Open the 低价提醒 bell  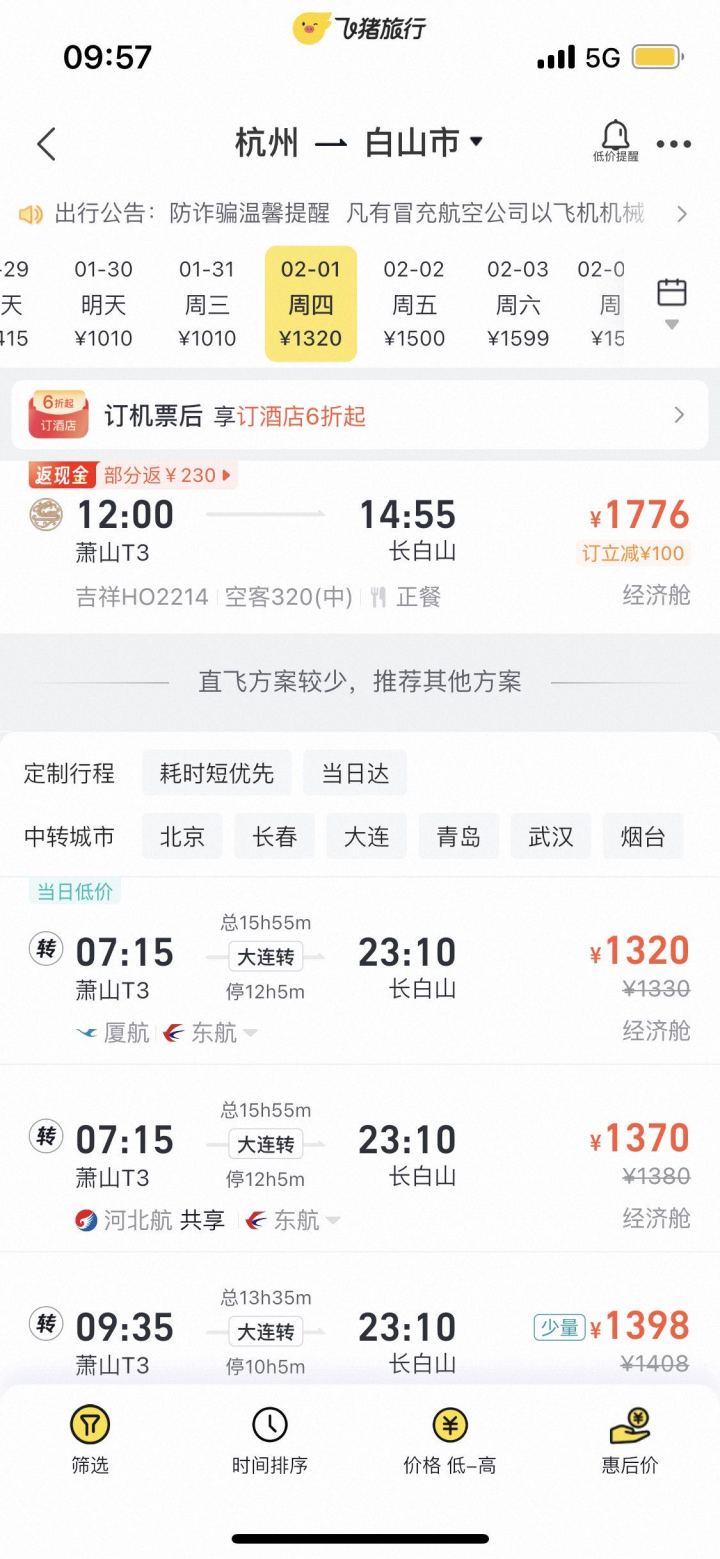615,141
